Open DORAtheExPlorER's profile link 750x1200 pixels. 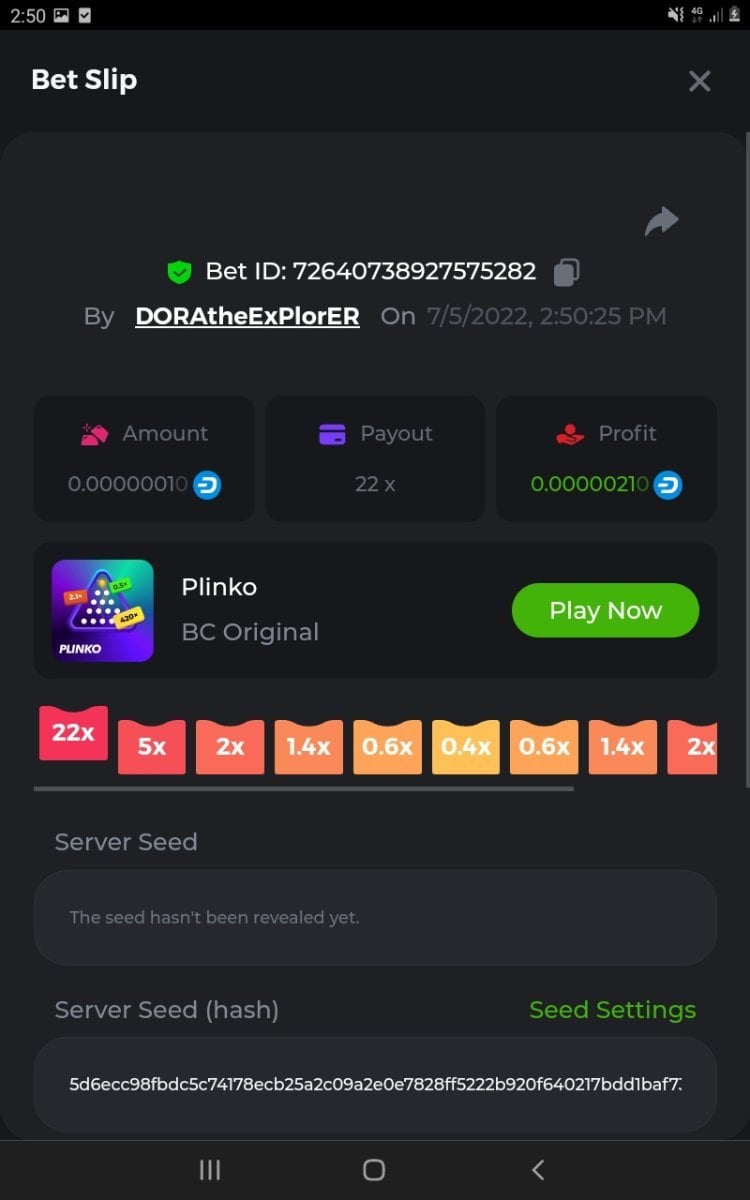click(x=247, y=316)
